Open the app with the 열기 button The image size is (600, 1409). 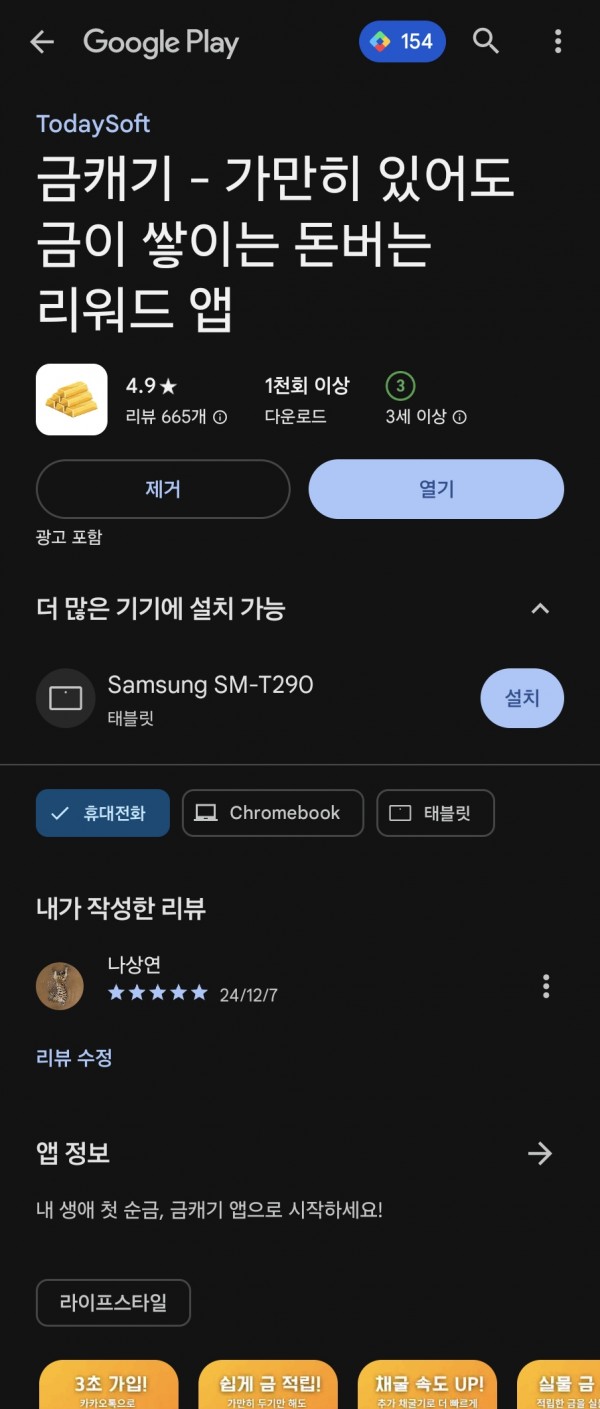(436, 489)
